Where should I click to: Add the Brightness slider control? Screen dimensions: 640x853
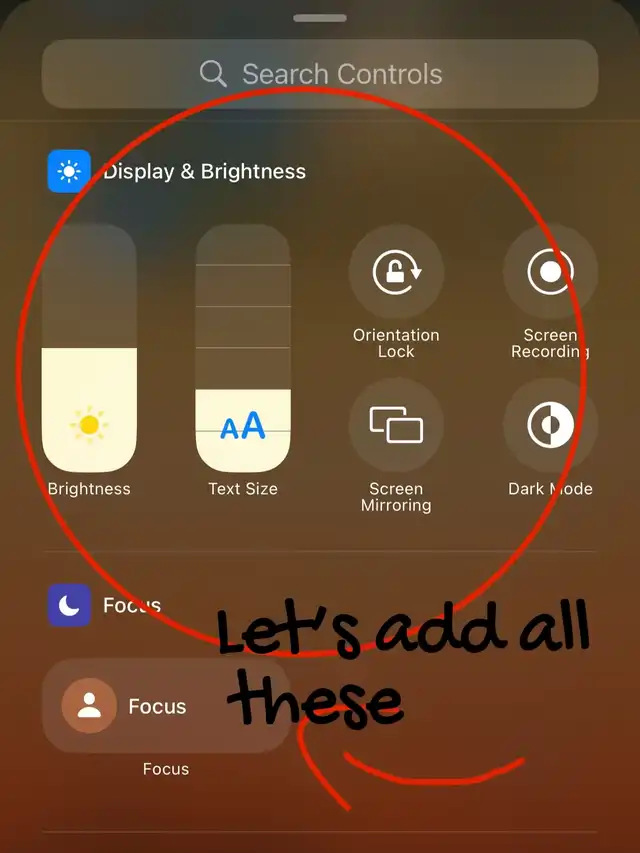[89, 350]
